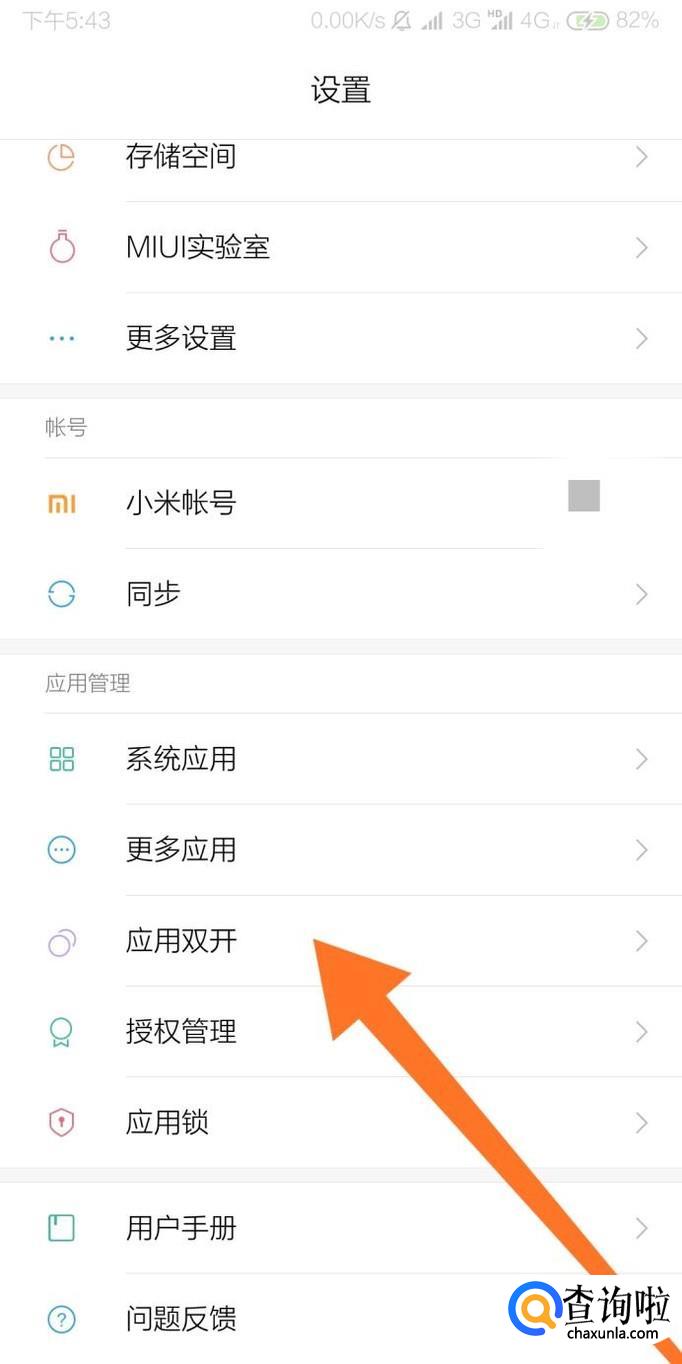Open MIUI实验室 row
This screenshot has width=682, height=1364.
click(x=198, y=247)
